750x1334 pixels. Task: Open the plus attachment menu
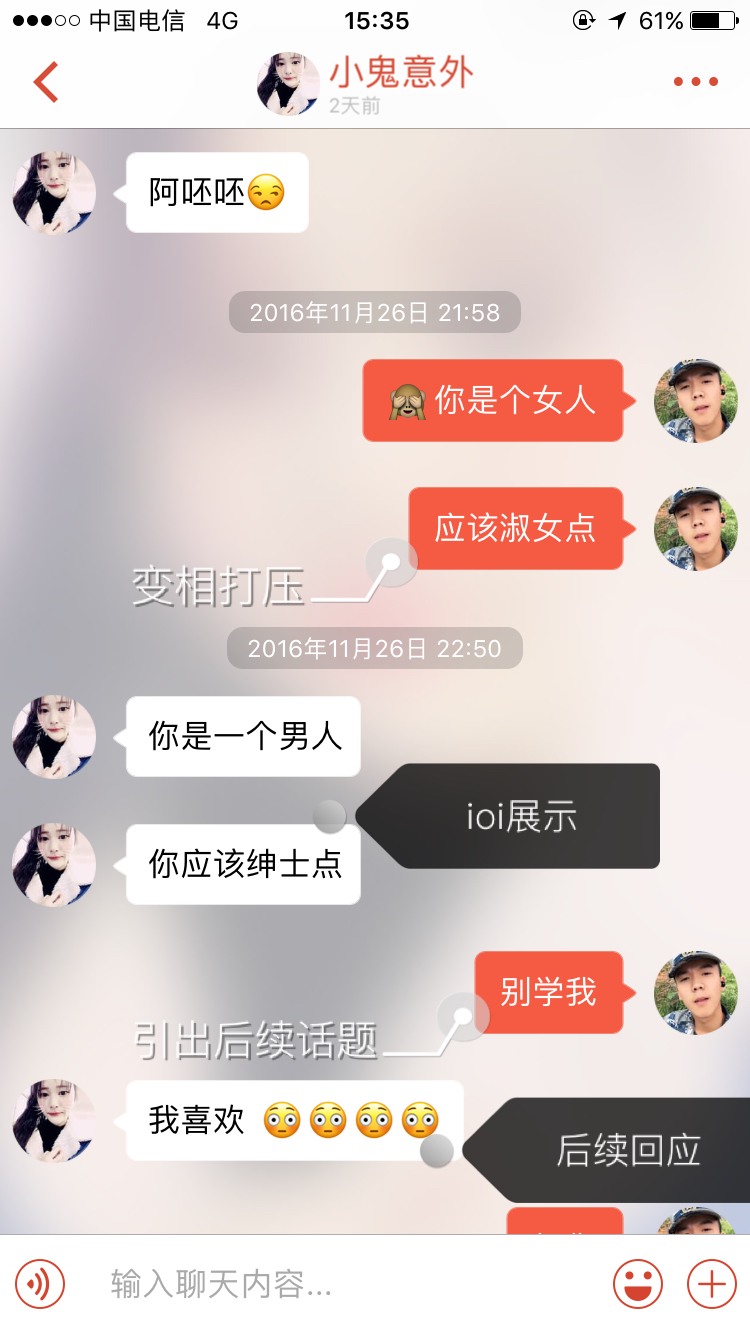point(712,1283)
